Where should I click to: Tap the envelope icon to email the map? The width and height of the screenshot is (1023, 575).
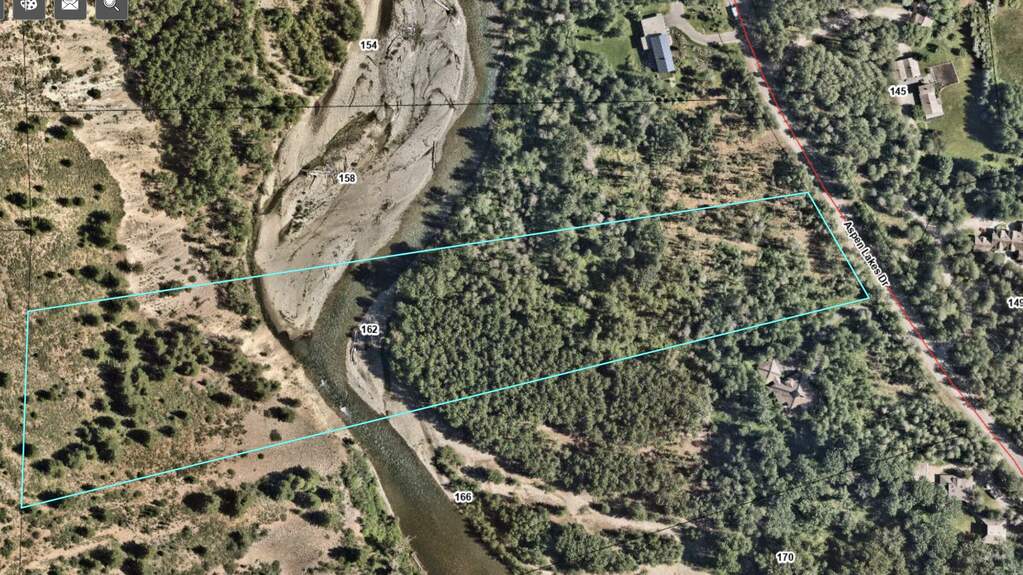(x=70, y=6)
